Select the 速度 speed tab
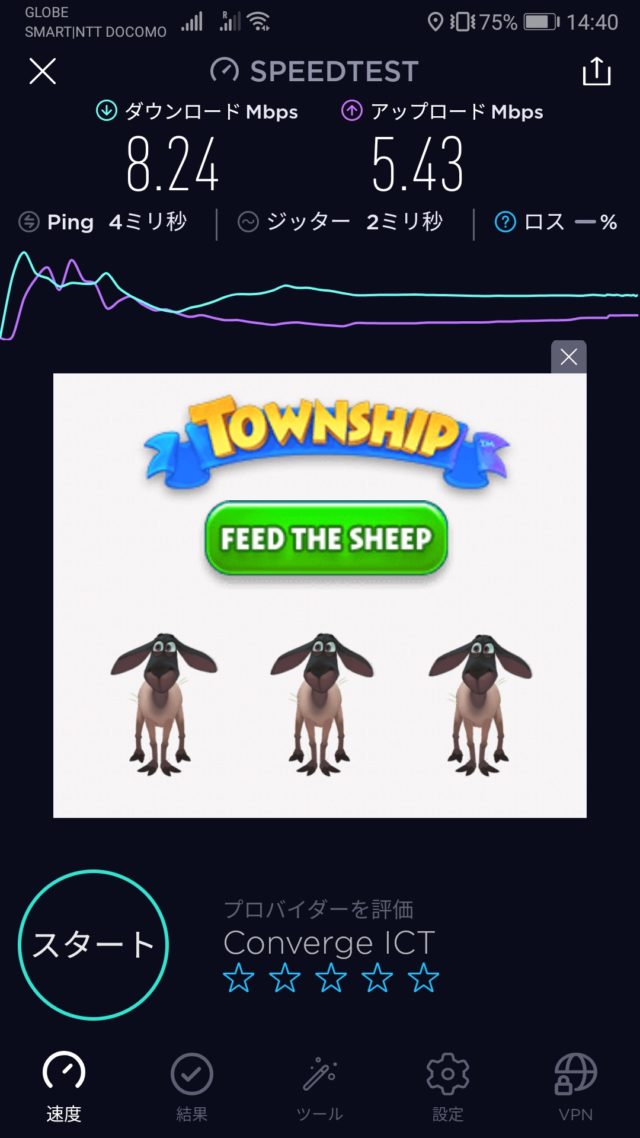 tap(64, 1087)
